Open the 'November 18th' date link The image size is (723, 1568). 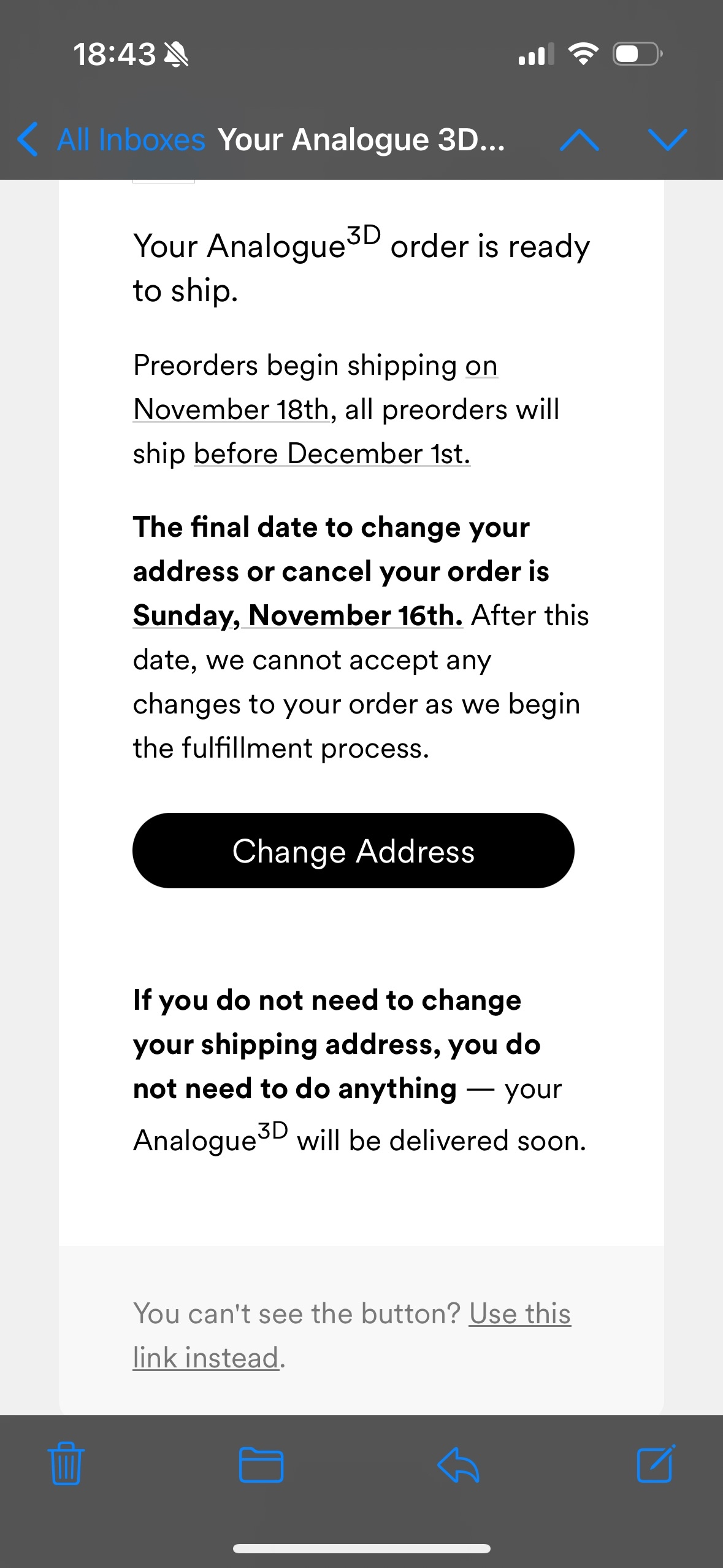[232, 409]
